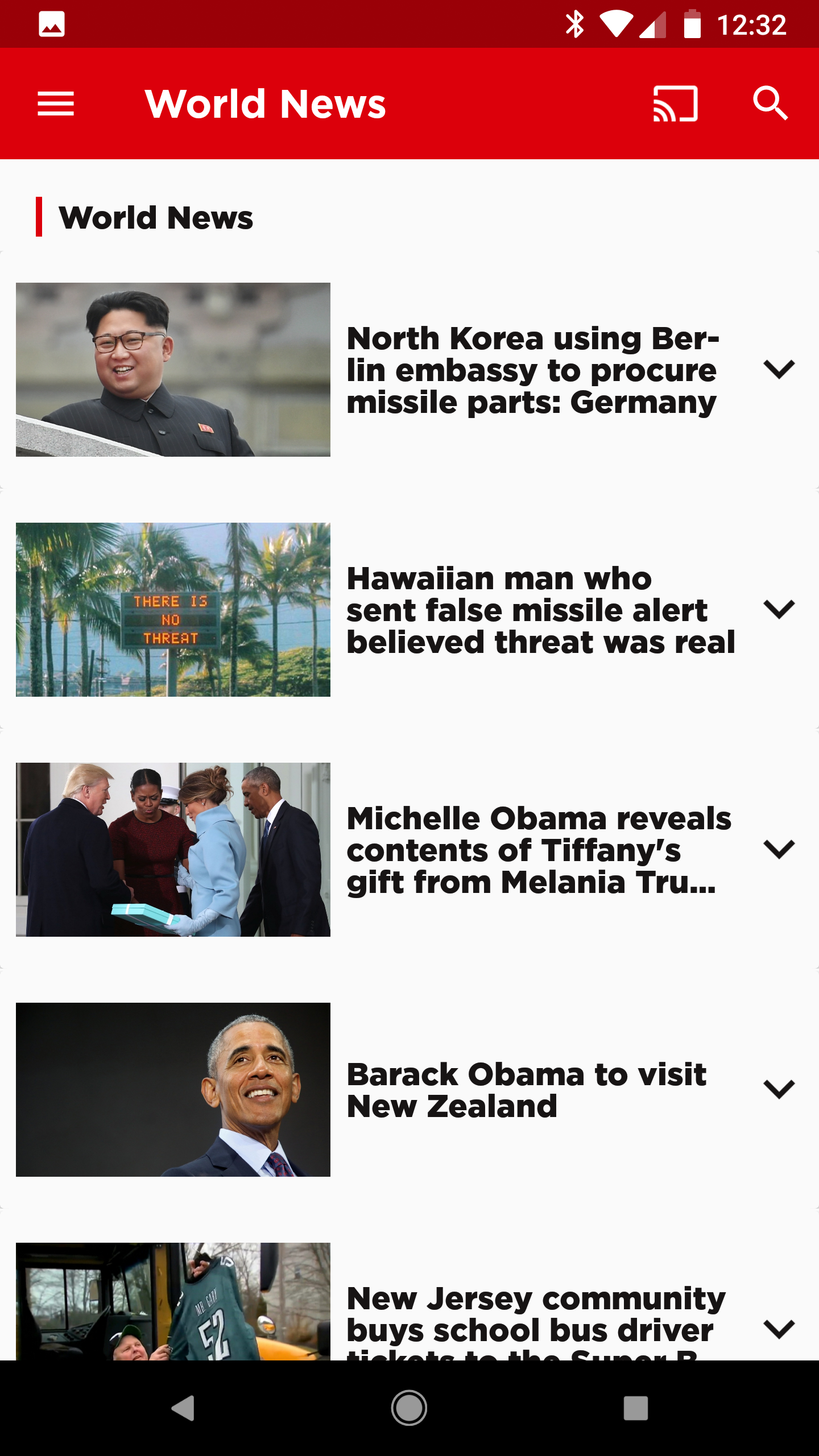Tap the cast to device icon
819x1456 pixels.
pos(676,104)
